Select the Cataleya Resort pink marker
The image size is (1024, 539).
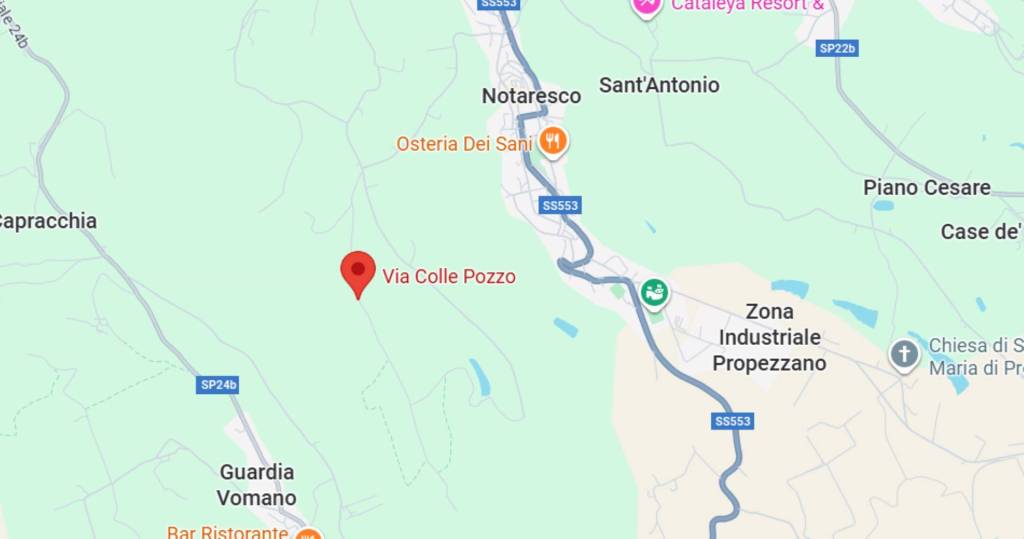[x=647, y=5]
